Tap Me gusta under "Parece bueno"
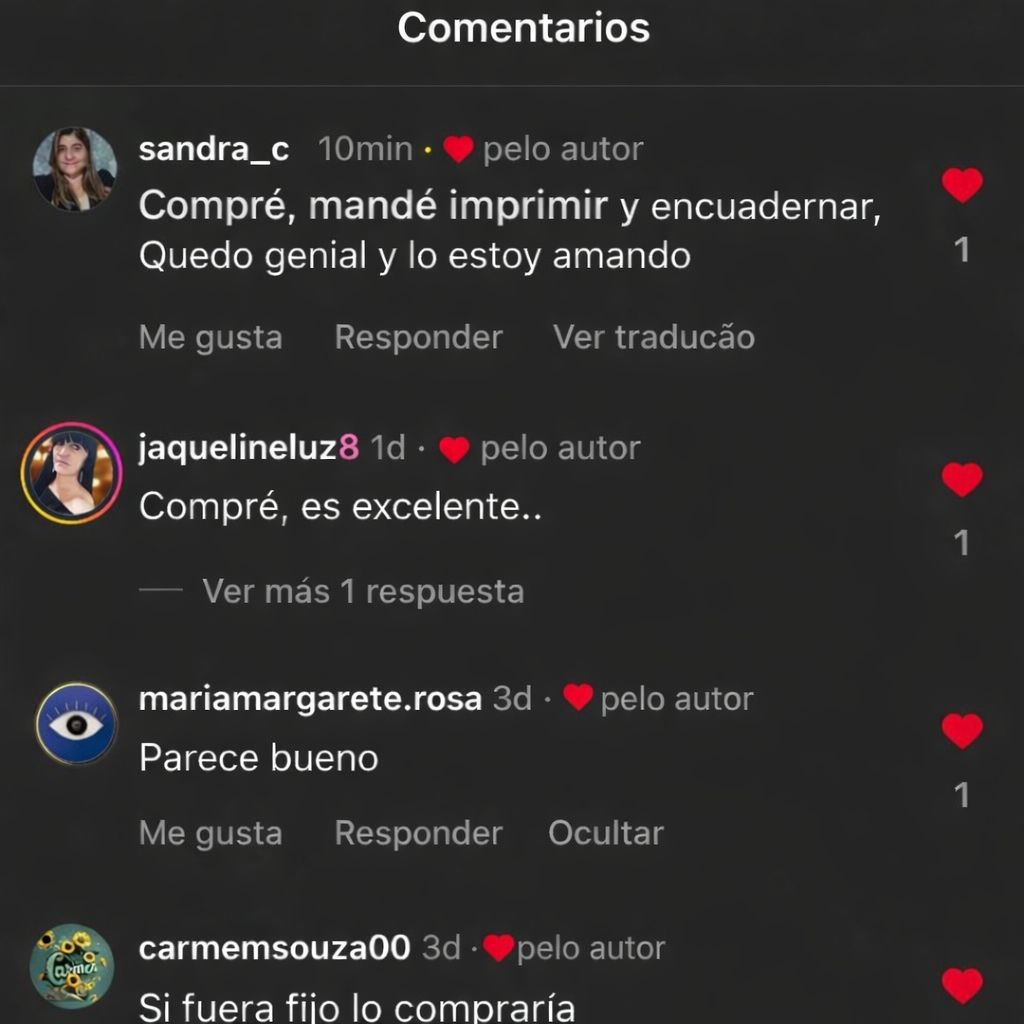Screen dimensions: 1024x1024 click(x=210, y=833)
